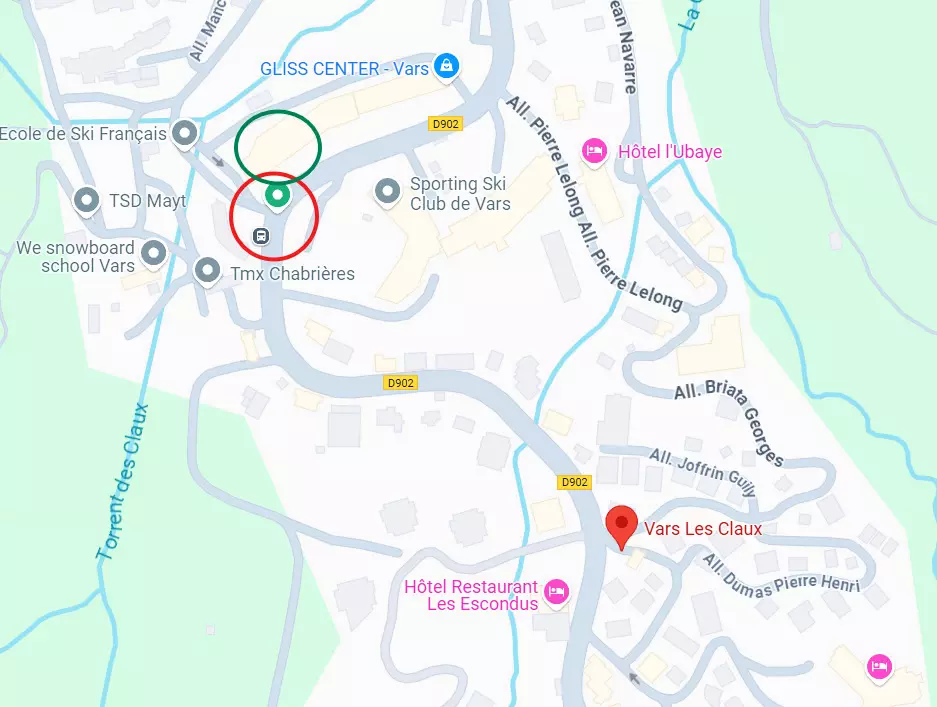Select the red Vars Les Claux pin
The height and width of the screenshot is (707, 937).
click(x=623, y=523)
